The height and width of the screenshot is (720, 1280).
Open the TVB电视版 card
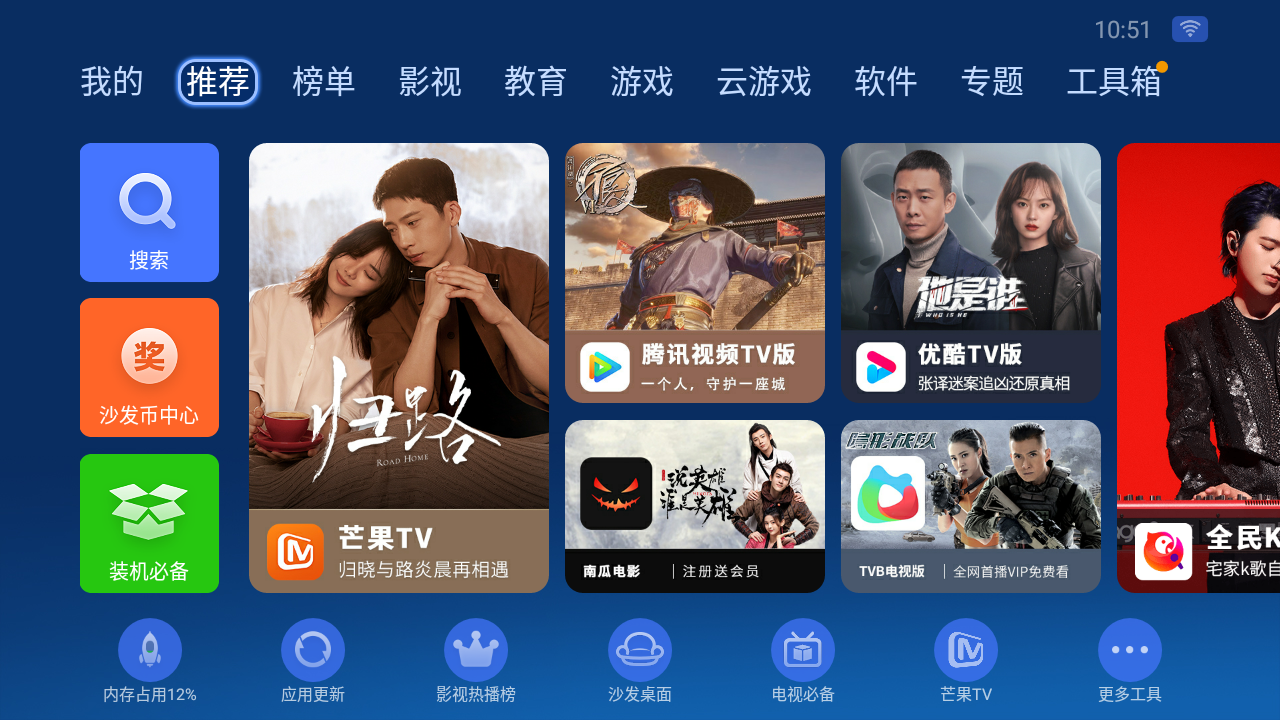coord(971,506)
